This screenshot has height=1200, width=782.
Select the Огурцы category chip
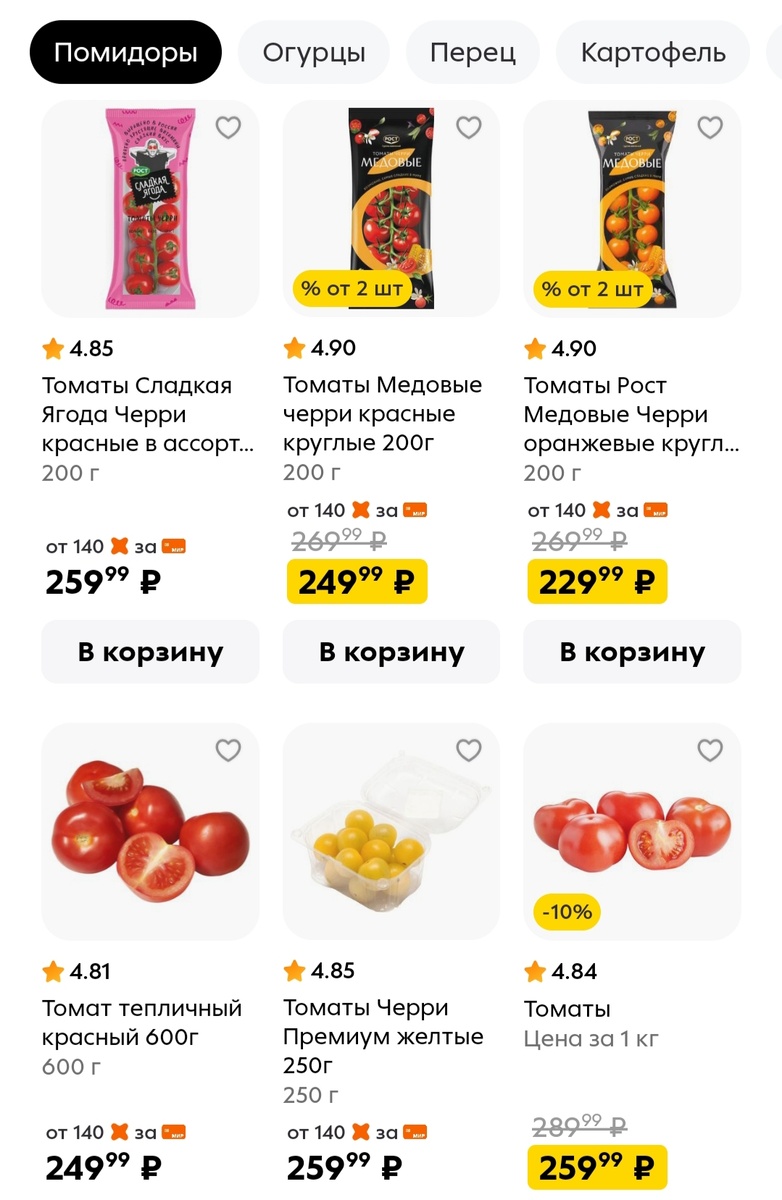click(x=313, y=52)
